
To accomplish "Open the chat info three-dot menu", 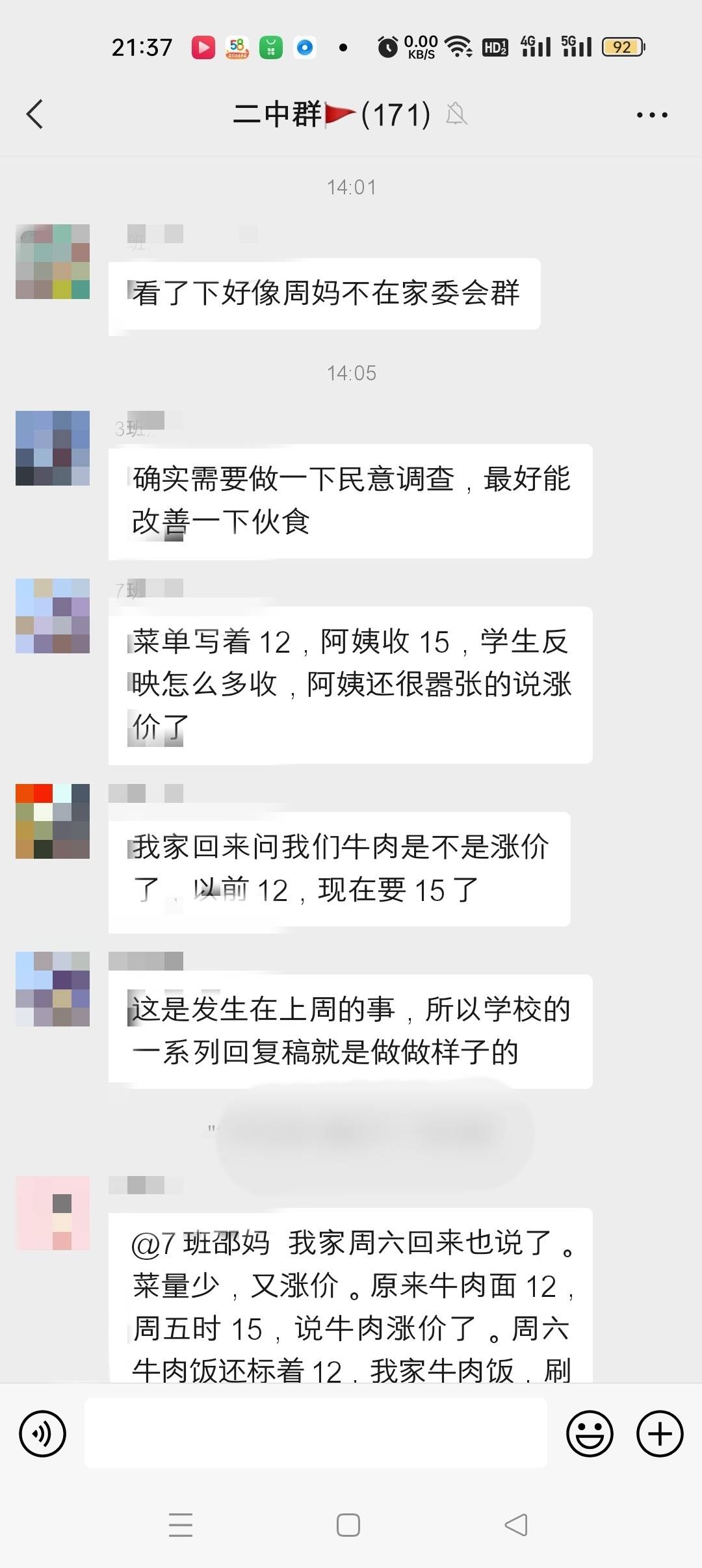I will (651, 115).
